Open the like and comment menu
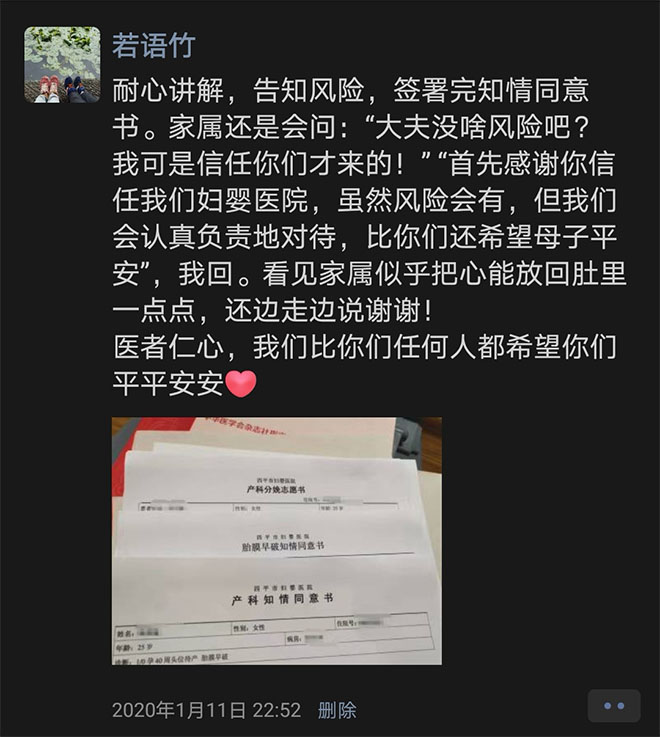Viewport: 660px width, 737px height. point(613,706)
